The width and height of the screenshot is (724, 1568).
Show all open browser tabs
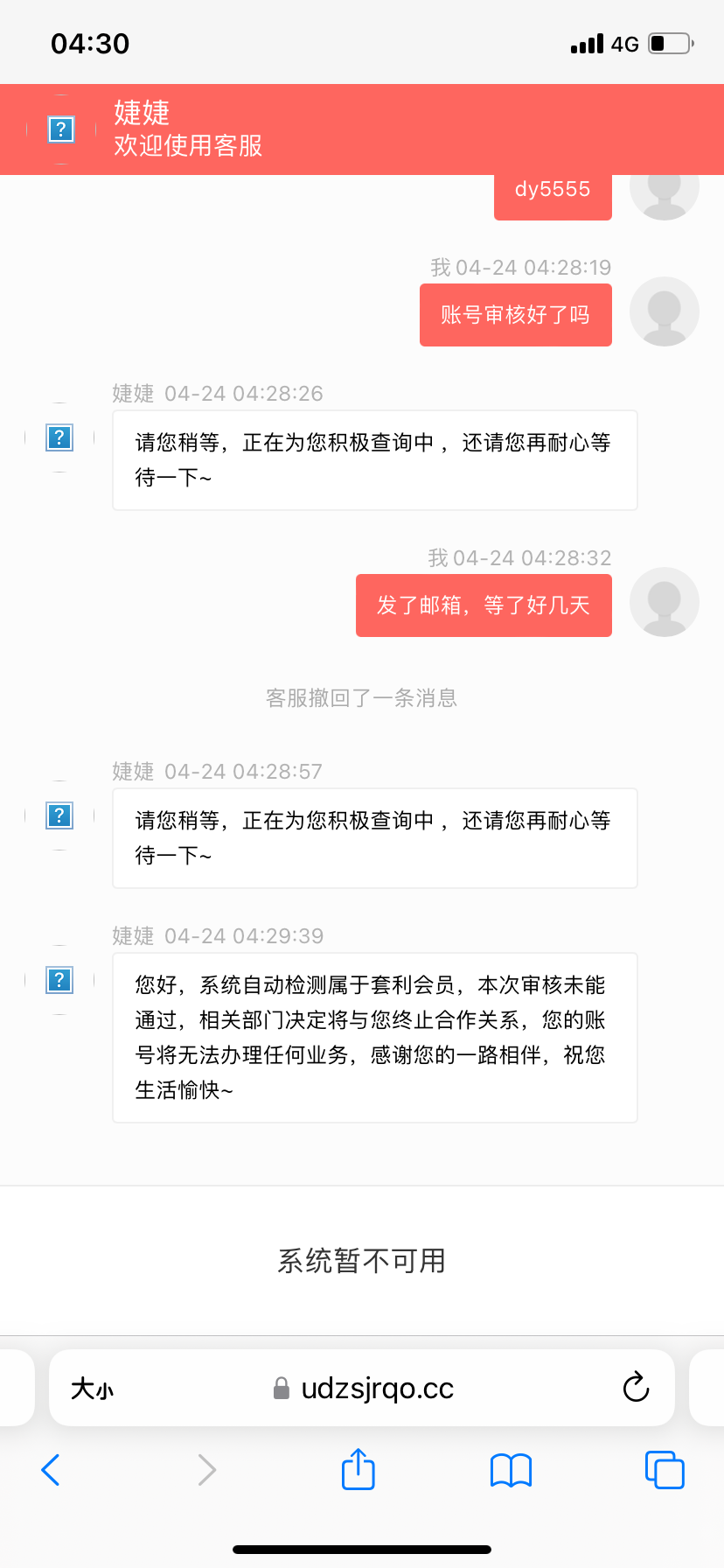pyautogui.click(x=665, y=1470)
